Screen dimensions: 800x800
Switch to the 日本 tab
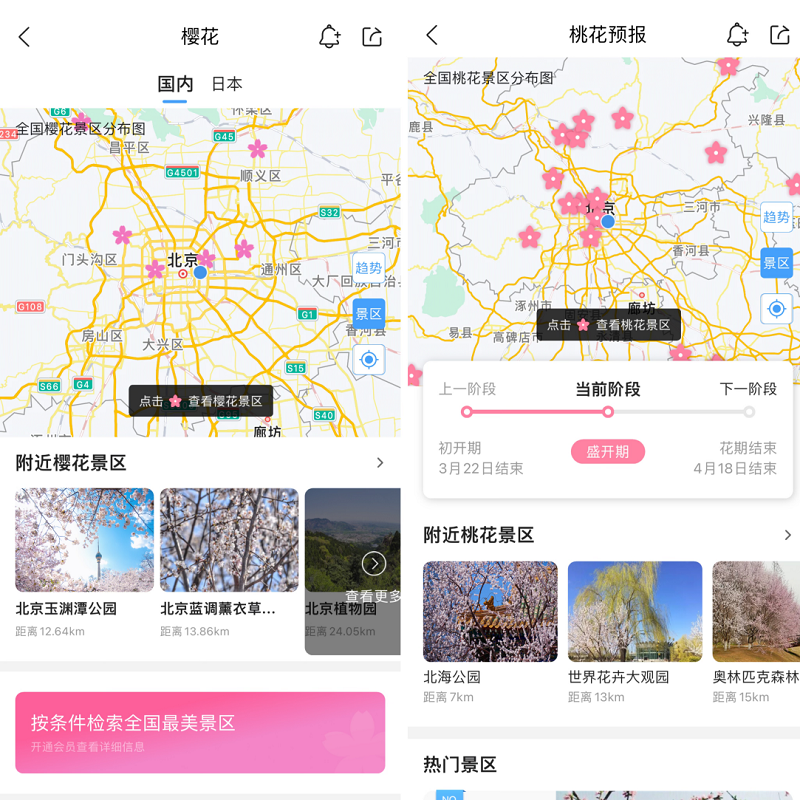(226, 84)
